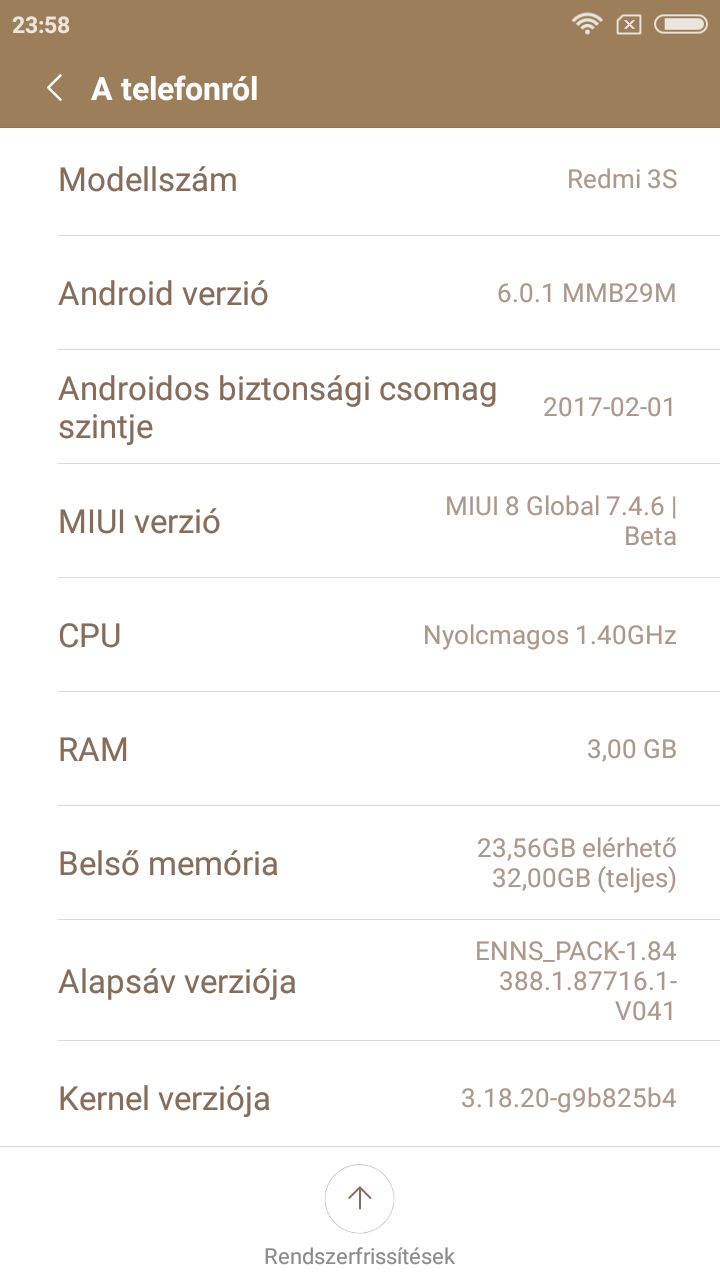Tap the Android verzió row
This screenshot has height=1280, width=720.
click(360, 293)
